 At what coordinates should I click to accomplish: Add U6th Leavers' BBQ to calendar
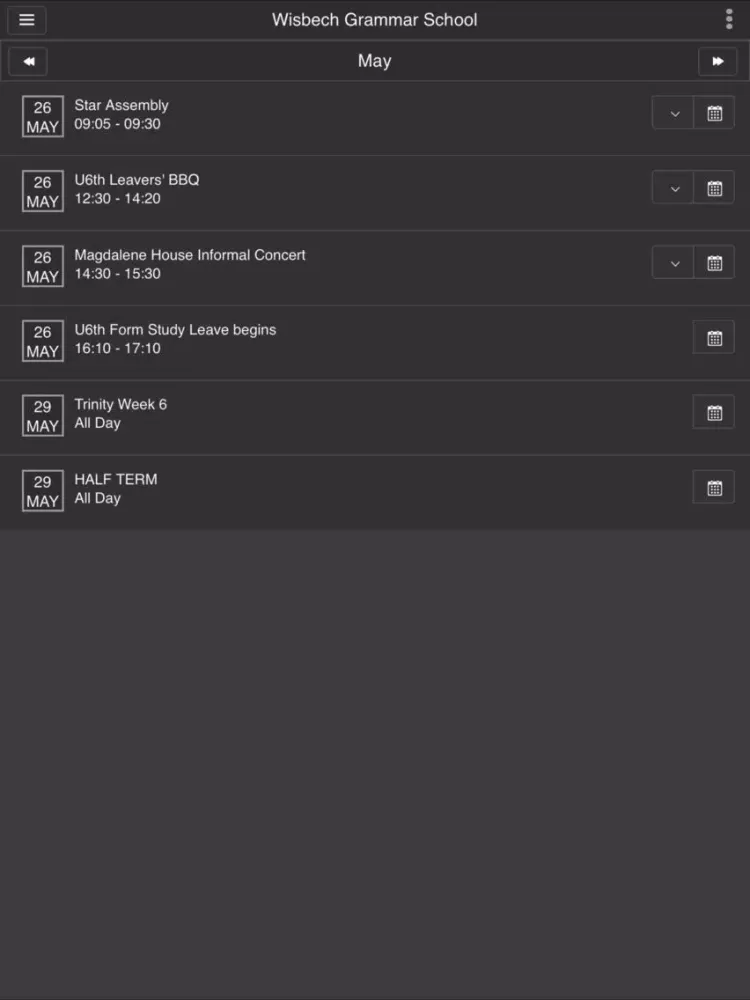coord(714,188)
